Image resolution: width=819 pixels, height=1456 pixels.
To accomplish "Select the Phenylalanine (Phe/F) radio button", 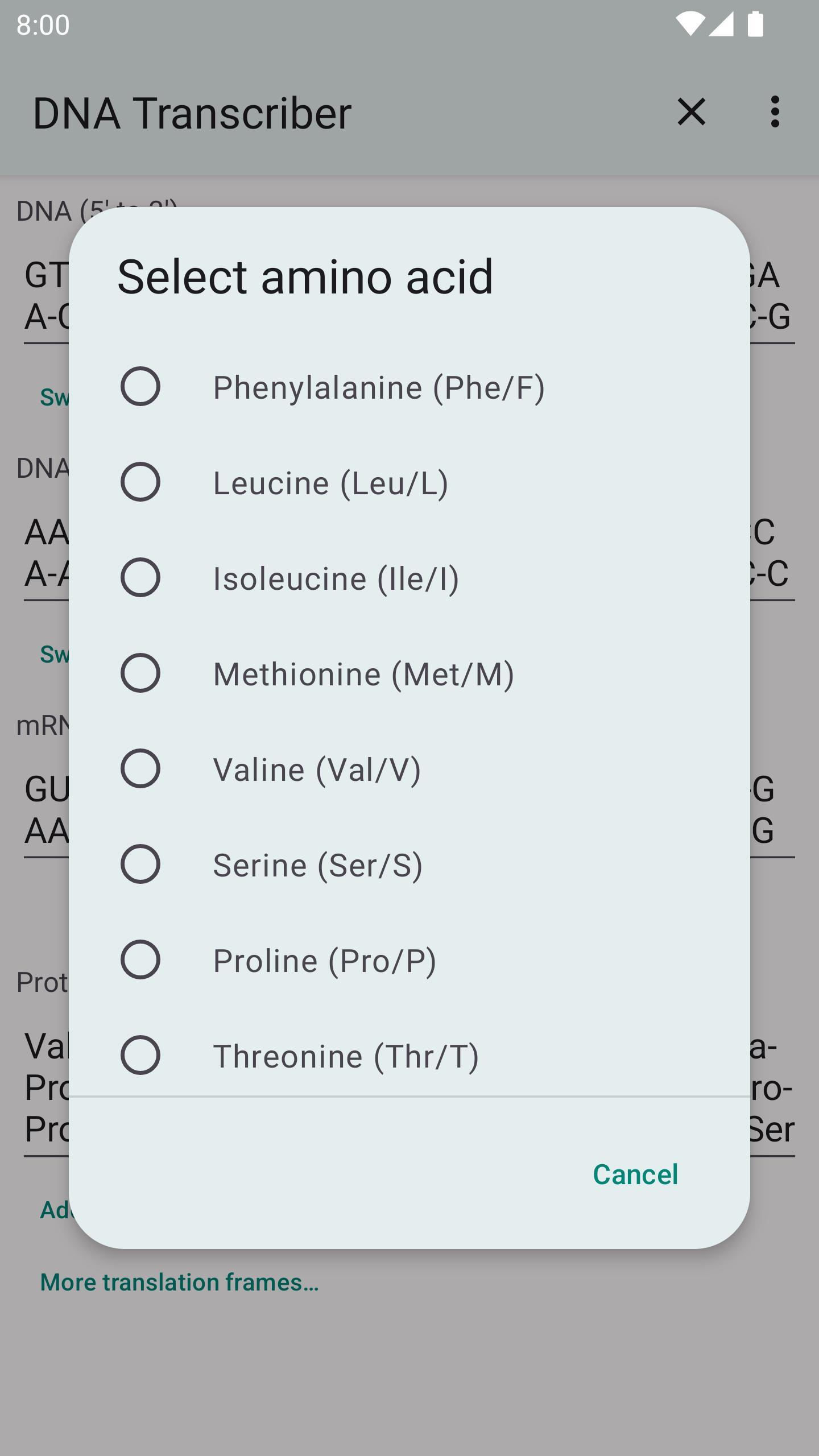I will pyautogui.click(x=141, y=386).
